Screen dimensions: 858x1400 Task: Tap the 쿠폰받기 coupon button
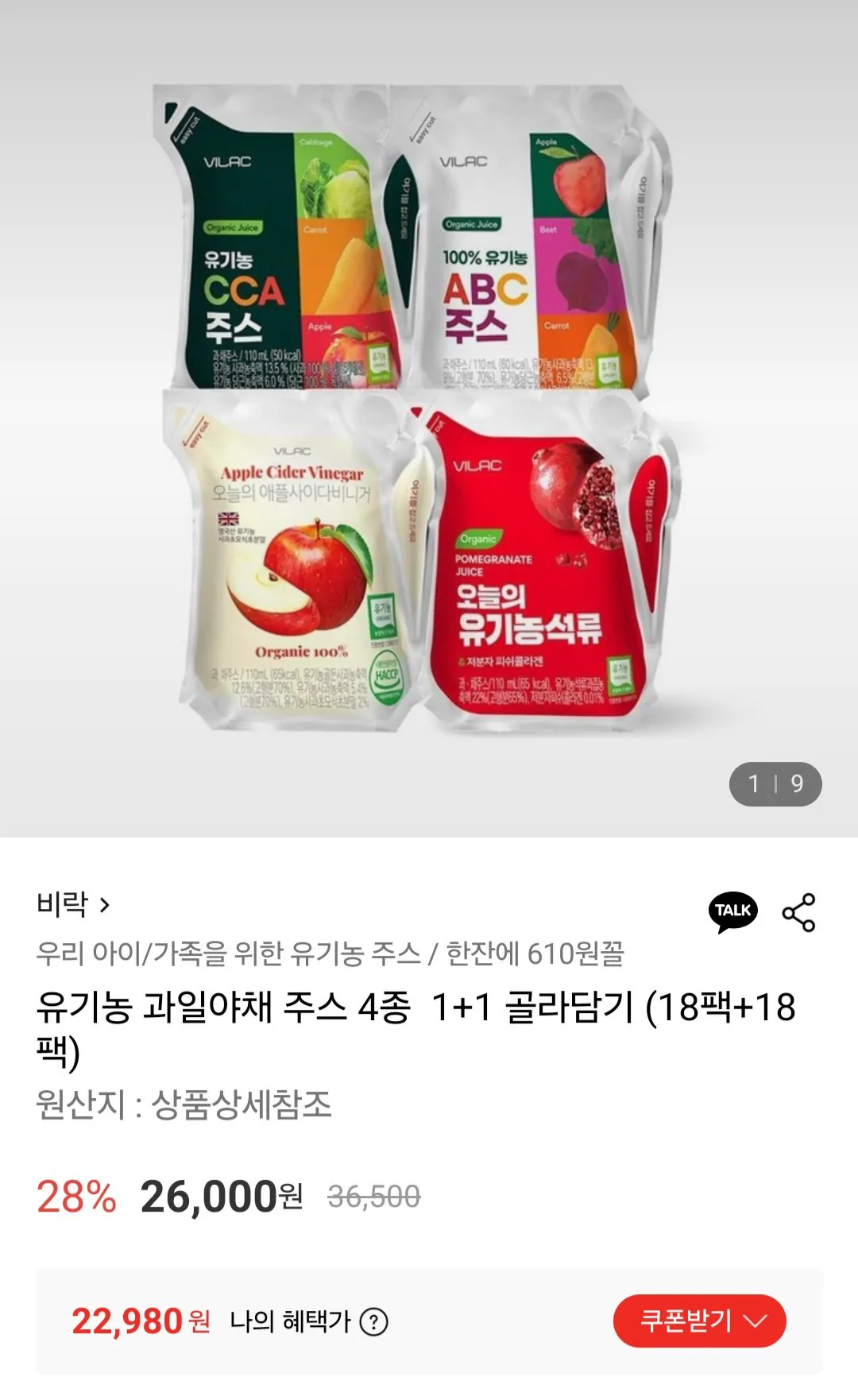coord(699,1321)
